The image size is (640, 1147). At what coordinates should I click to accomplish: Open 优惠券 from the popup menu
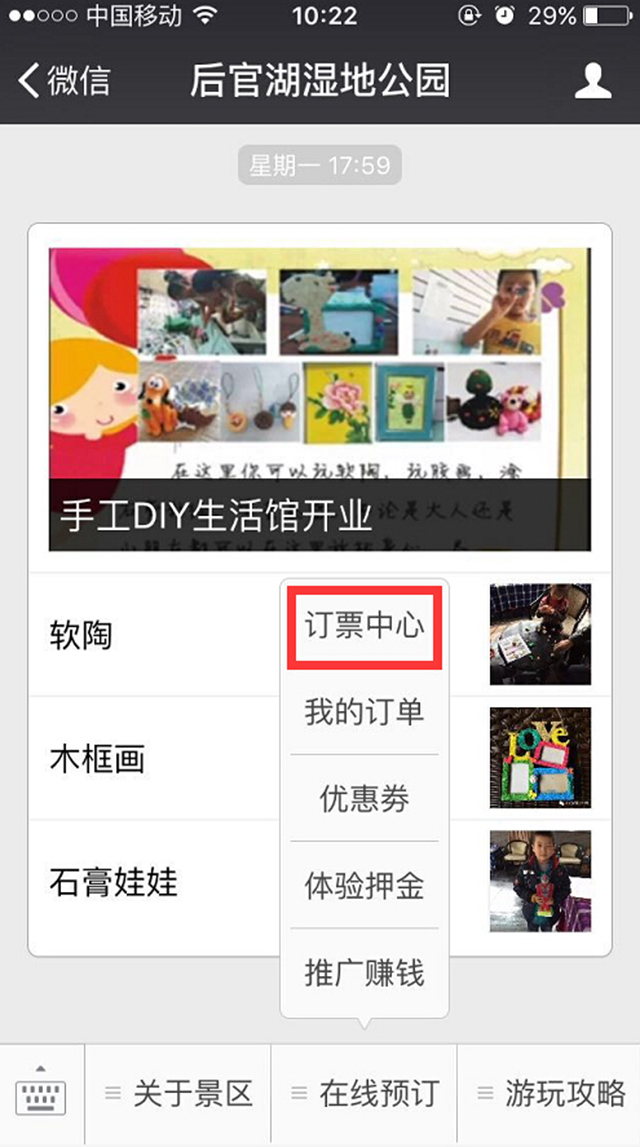[364, 798]
